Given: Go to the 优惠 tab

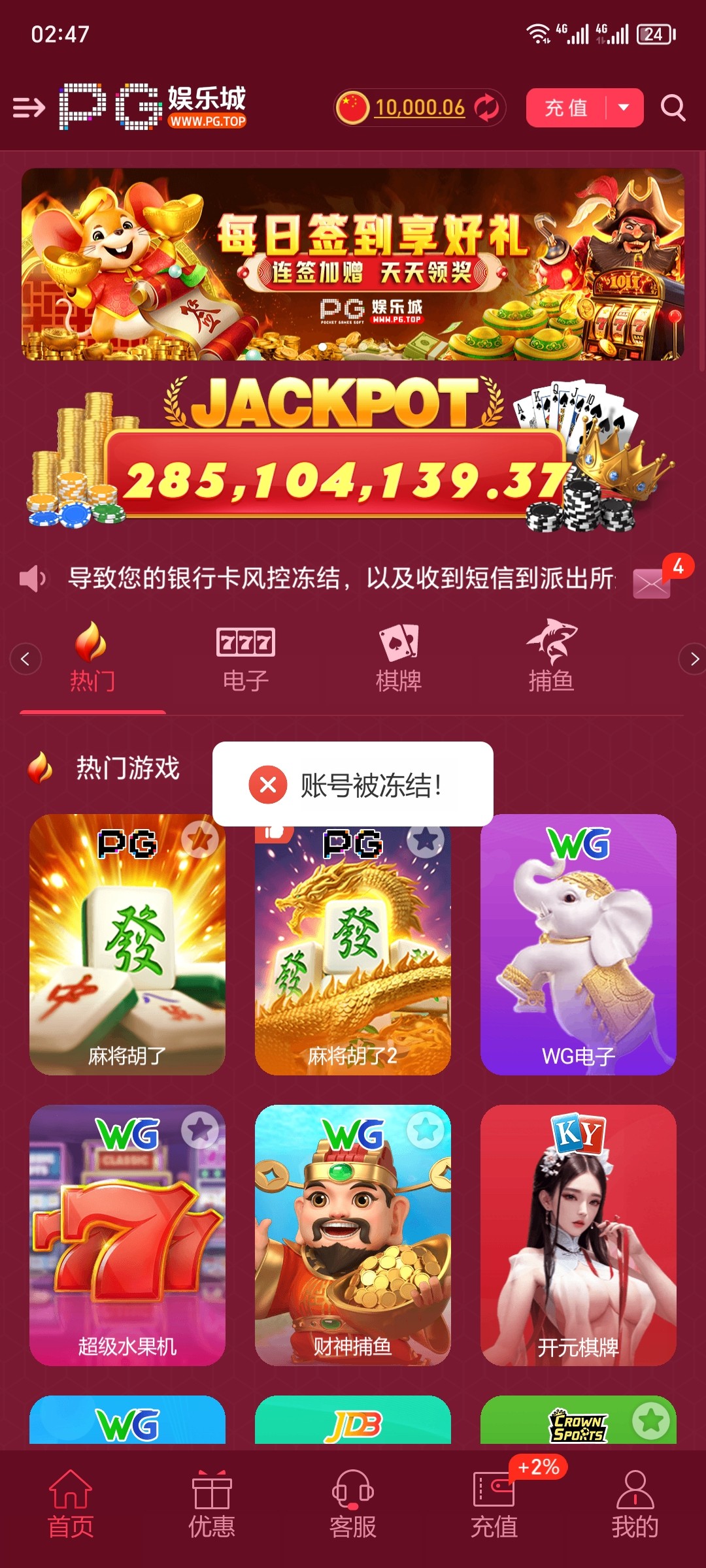Looking at the screenshot, I should (x=211, y=1504).
